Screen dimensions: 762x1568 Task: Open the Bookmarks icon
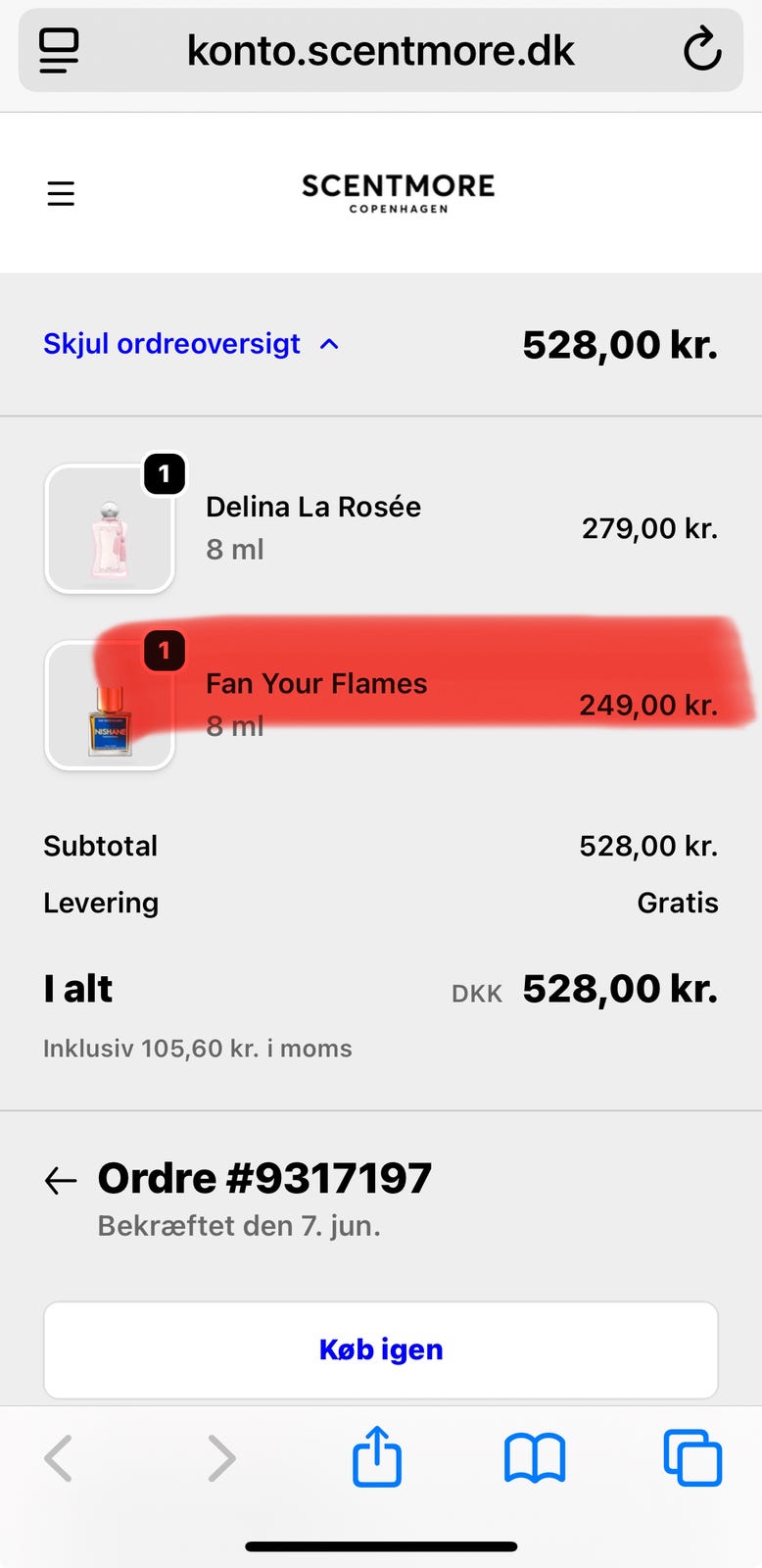pyautogui.click(x=535, y=1457)
